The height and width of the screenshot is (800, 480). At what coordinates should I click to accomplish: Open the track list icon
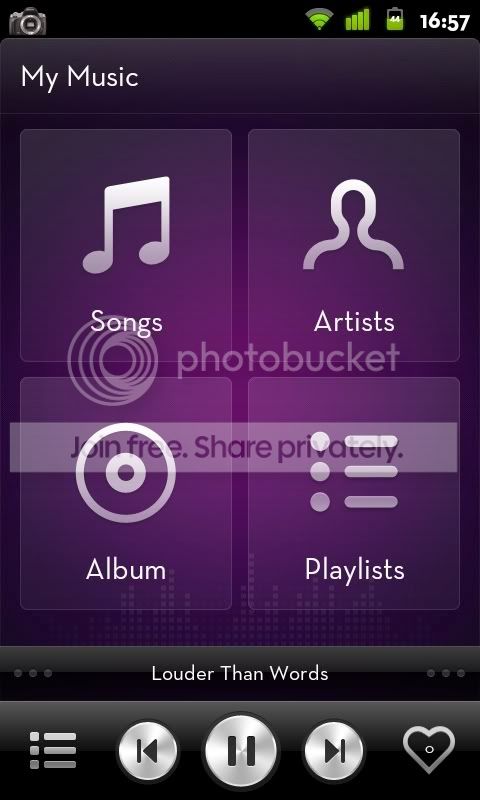53,751
